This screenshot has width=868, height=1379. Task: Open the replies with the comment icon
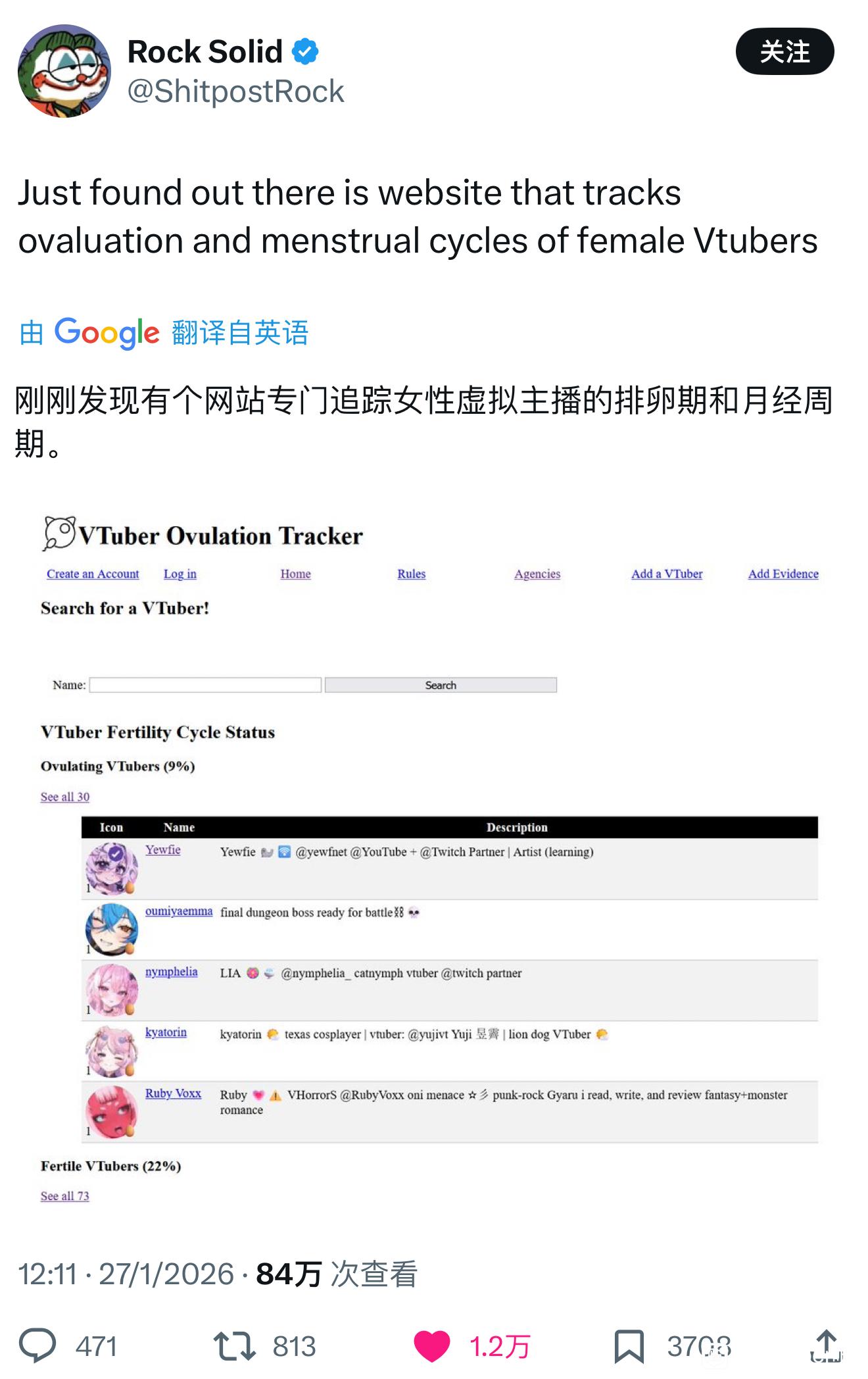(37, 1345)
